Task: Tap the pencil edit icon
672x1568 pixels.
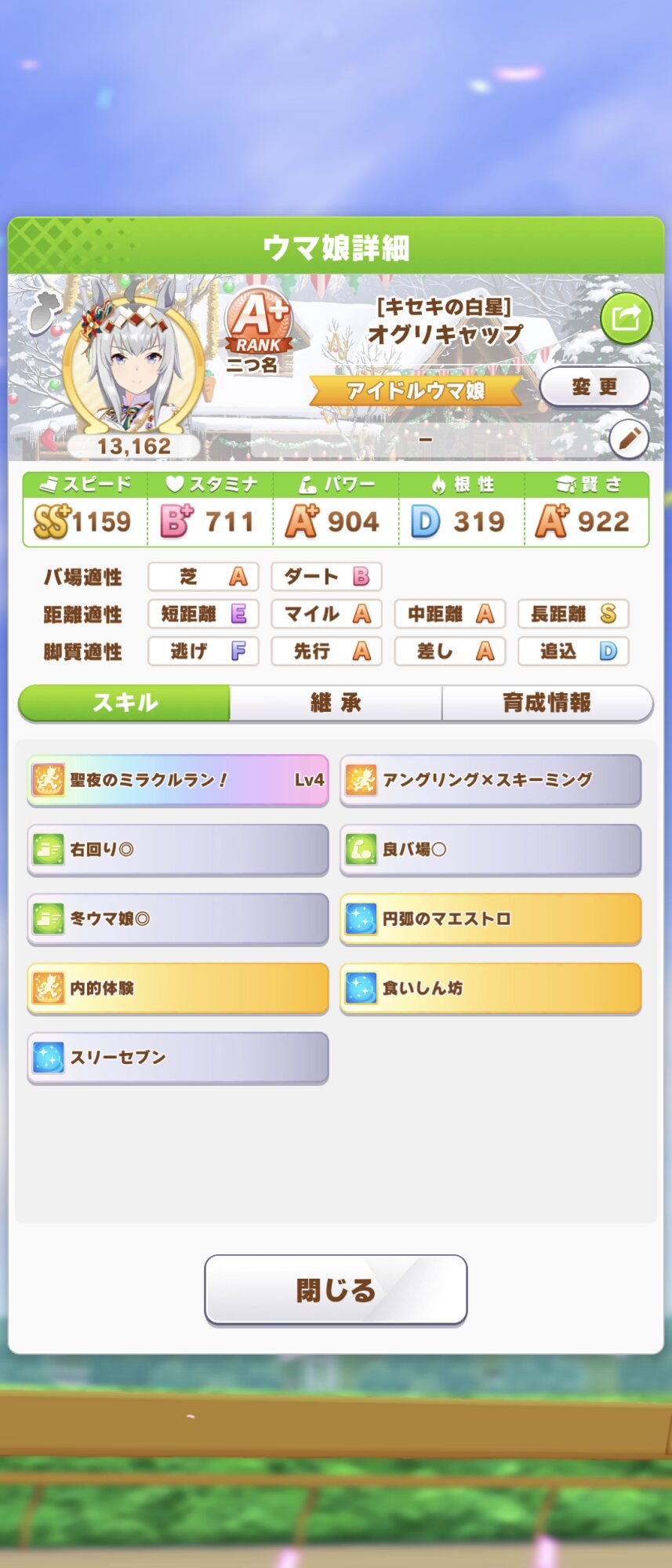Action: pyautogui.click(x=629, y=439)
